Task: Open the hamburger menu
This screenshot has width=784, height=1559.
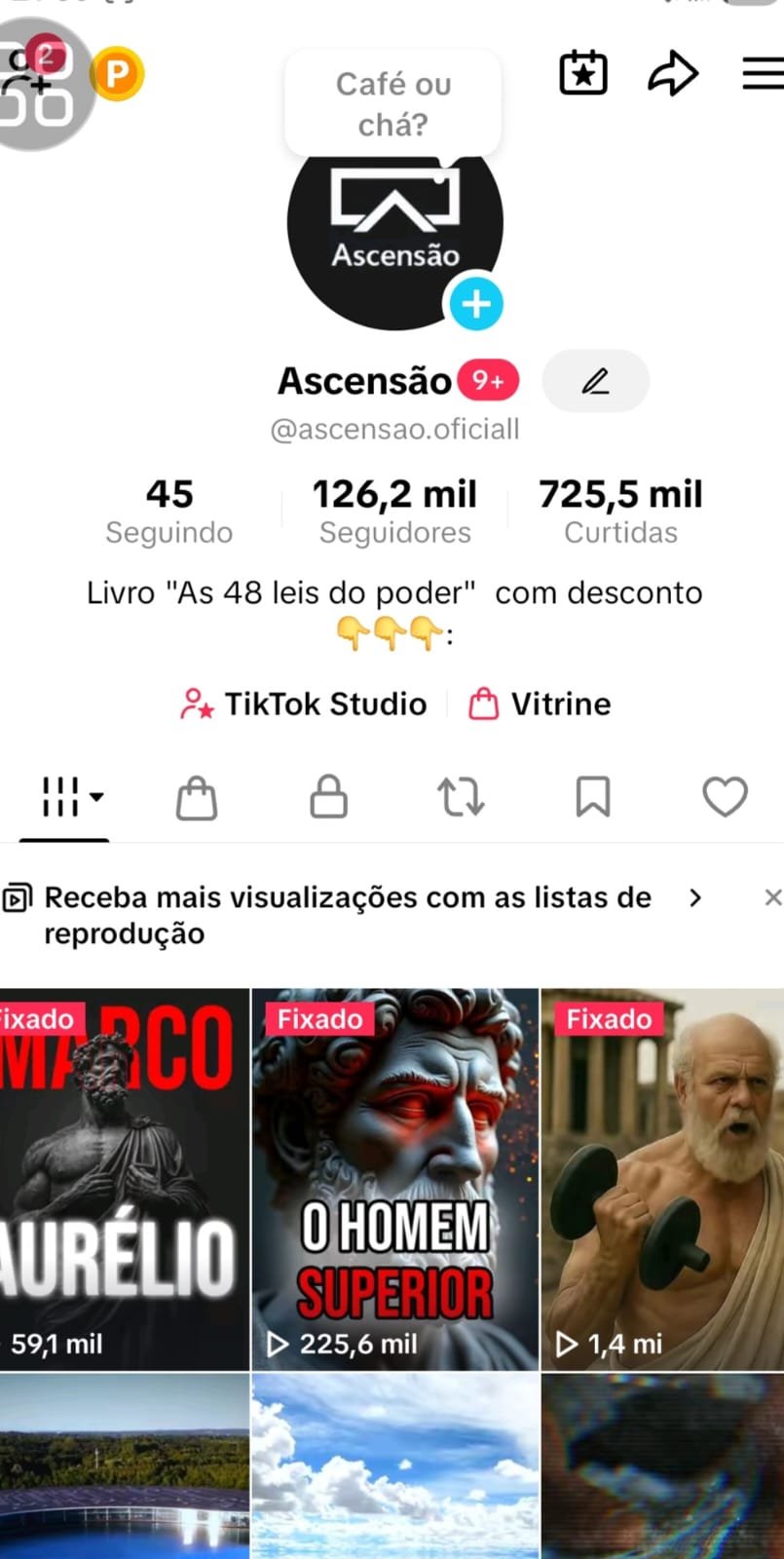Action: point(763,73)
